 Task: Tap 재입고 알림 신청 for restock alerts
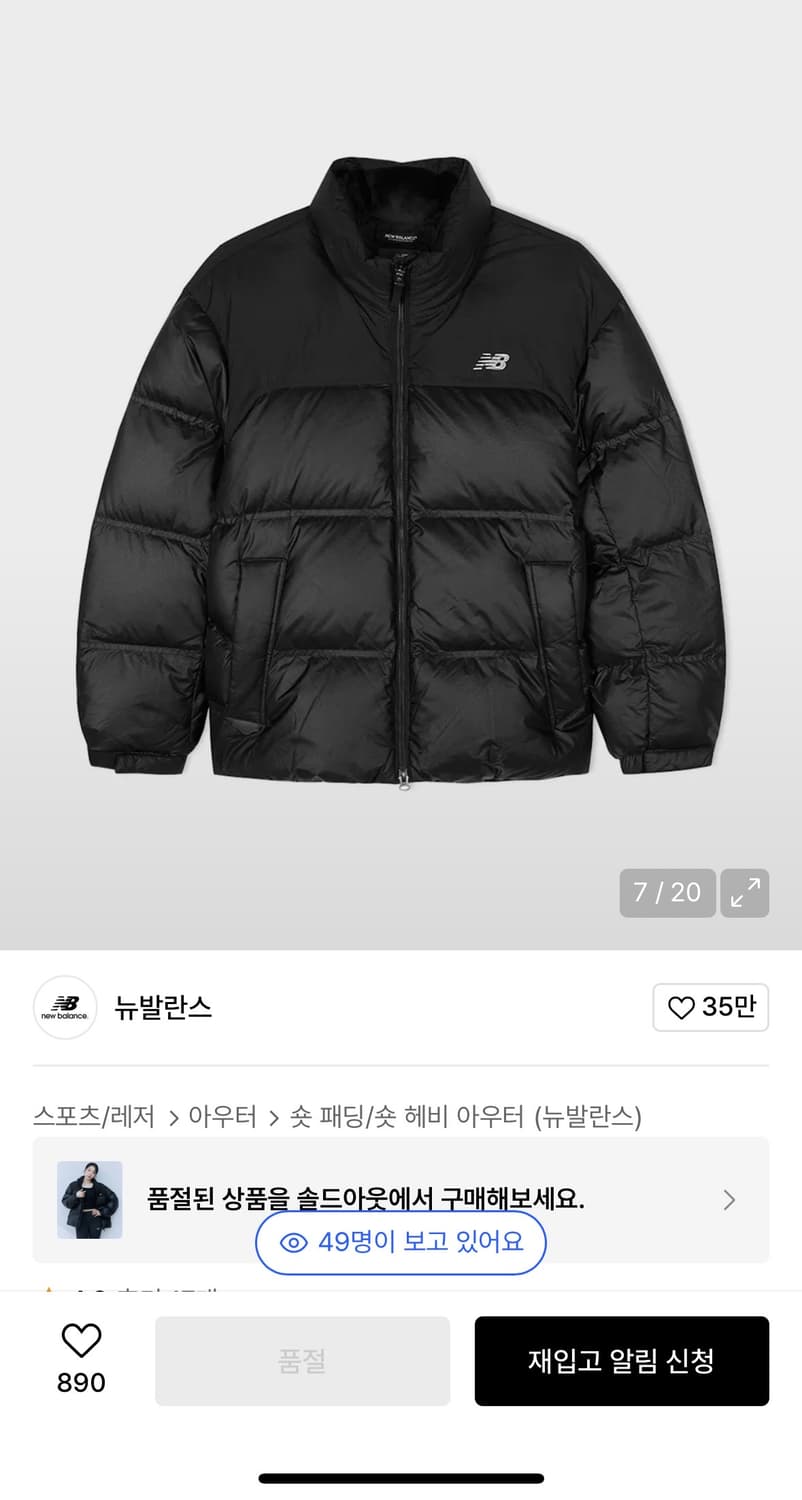click(x=621, y=1360)
